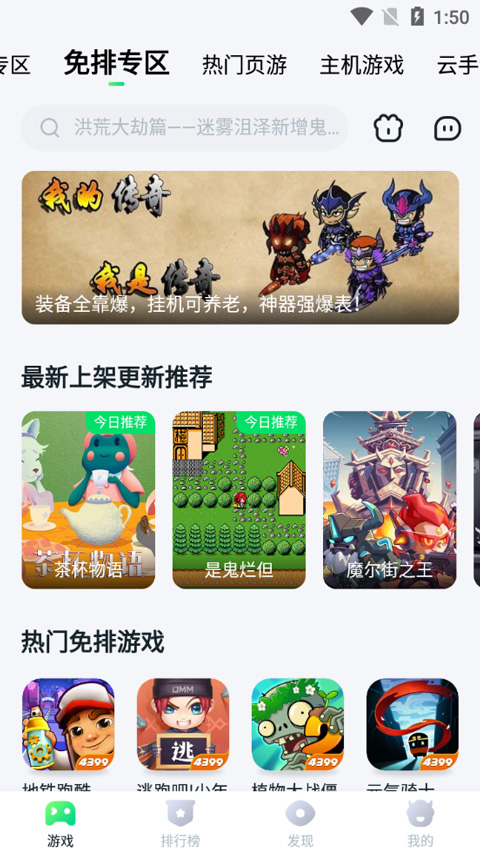Image resolution: width=480 pixels, height=855 pixels.
Task: Open the 元气骑士 game icon
Action: (412, 724)
